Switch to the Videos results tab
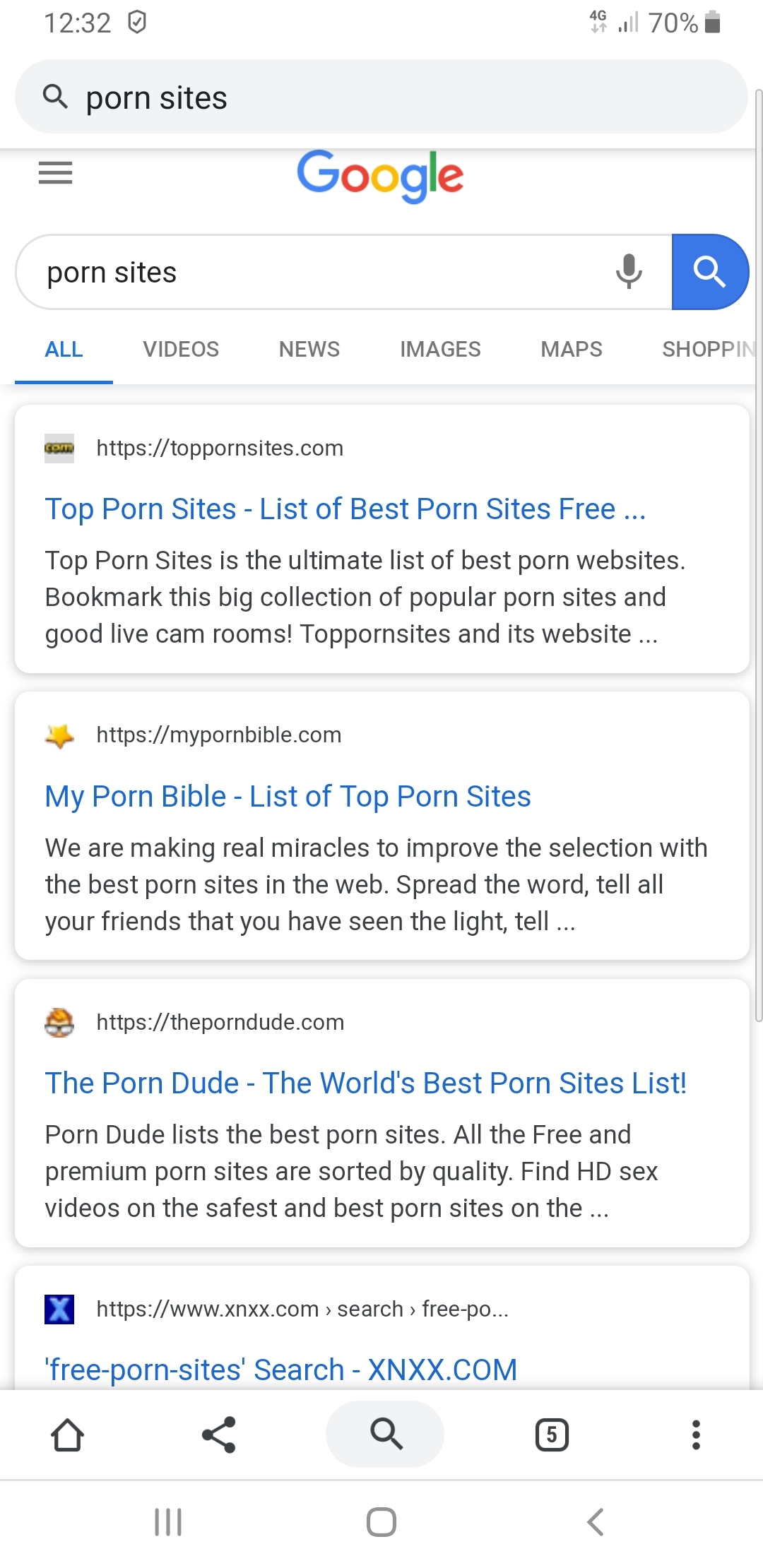The height and width of the screenshot is (1568, 763). [x=181, y=349]
